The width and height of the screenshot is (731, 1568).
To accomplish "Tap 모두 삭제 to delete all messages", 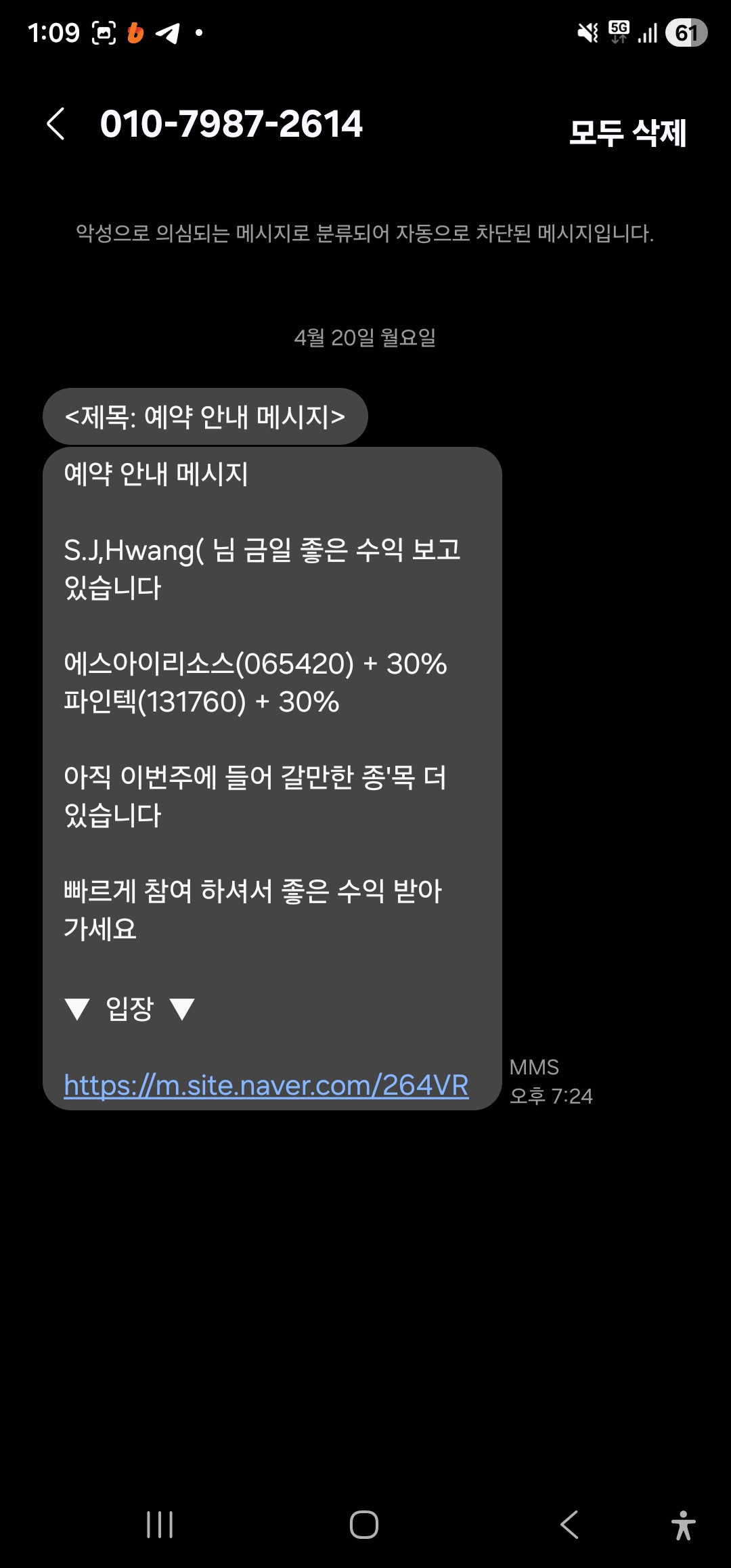I will click(x=627, y=133).
